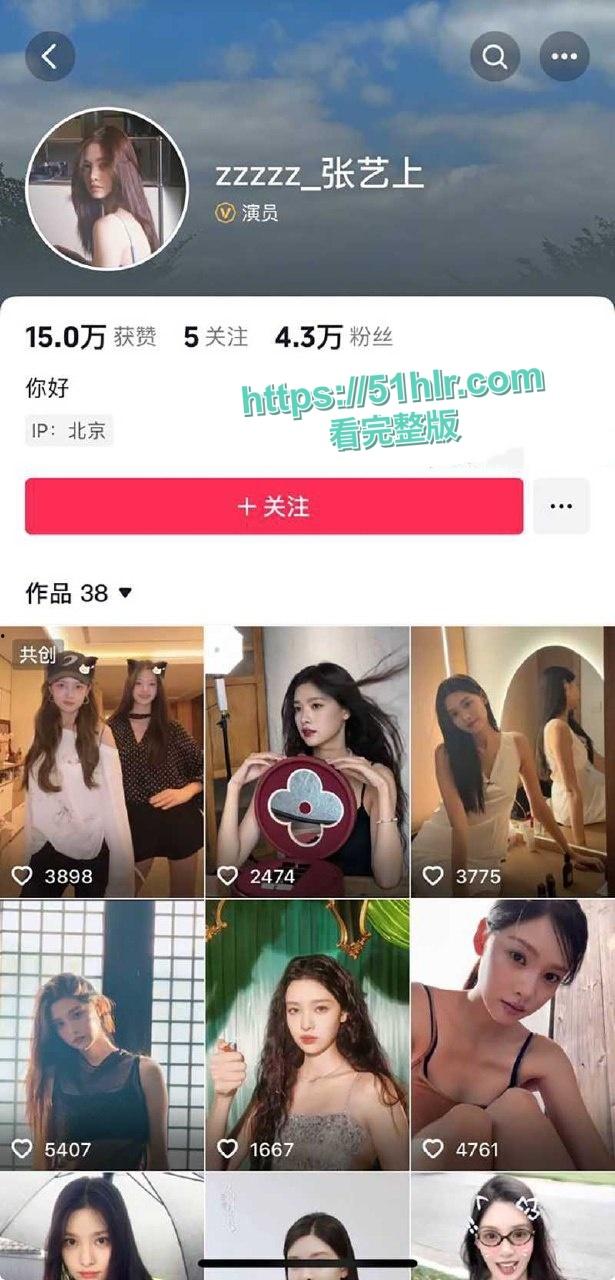Open the video with 4761 likes
The width and height of the screenshot is (615, 1280).
point(512,1035)
